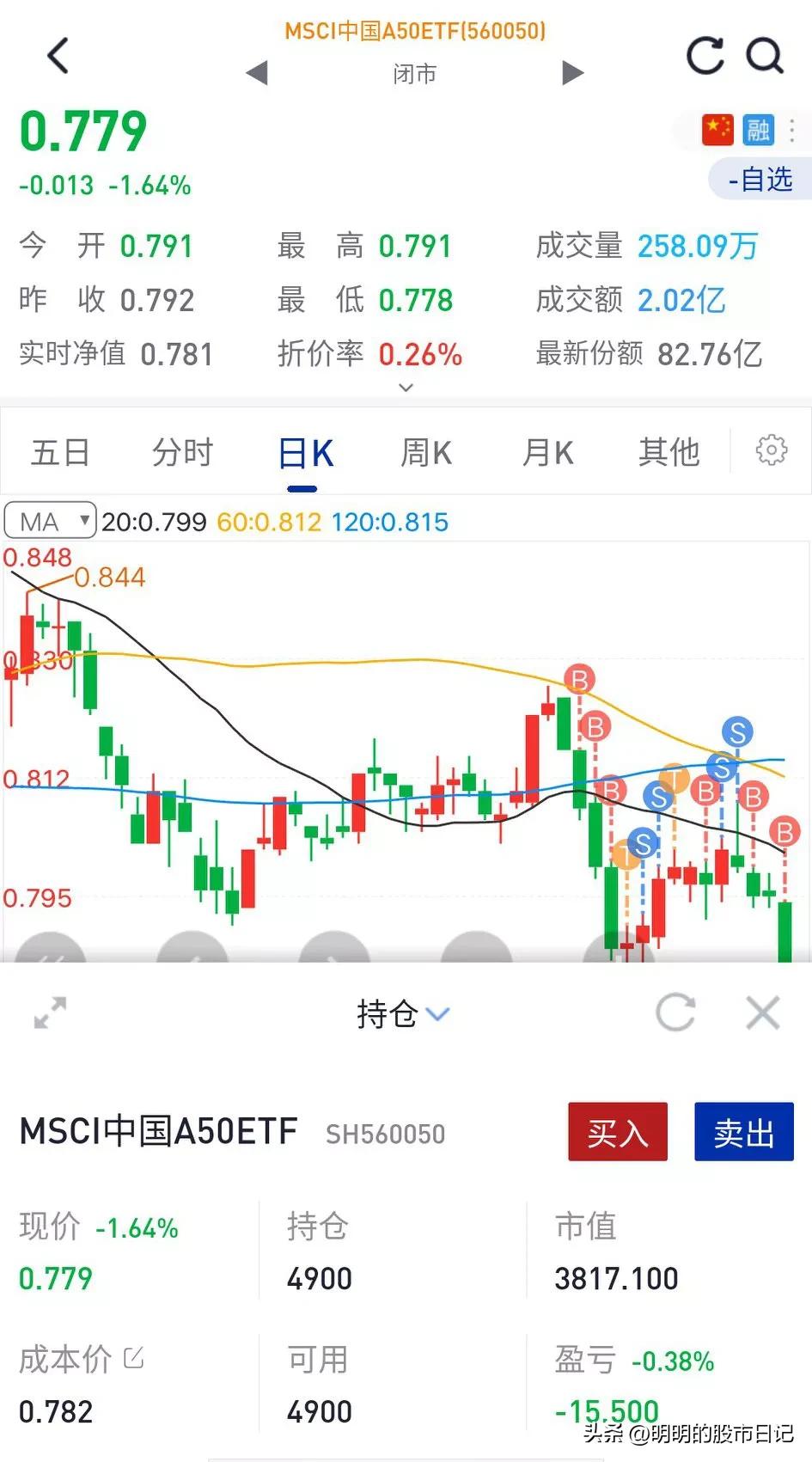Open the MA indicator dropdown
Viewport: 812px width, 1462px height.
(x=49, y=520)
